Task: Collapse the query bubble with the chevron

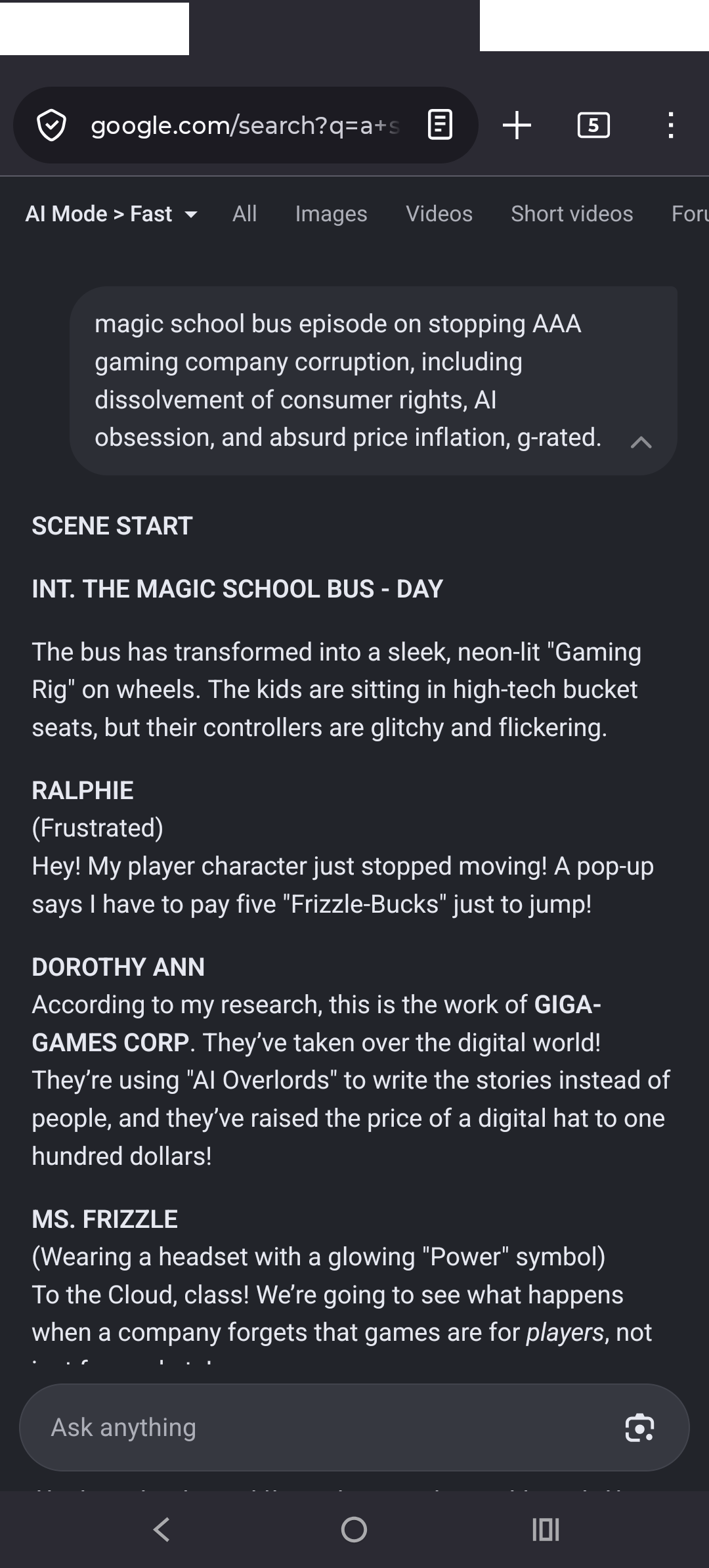Action: (641, 442)
